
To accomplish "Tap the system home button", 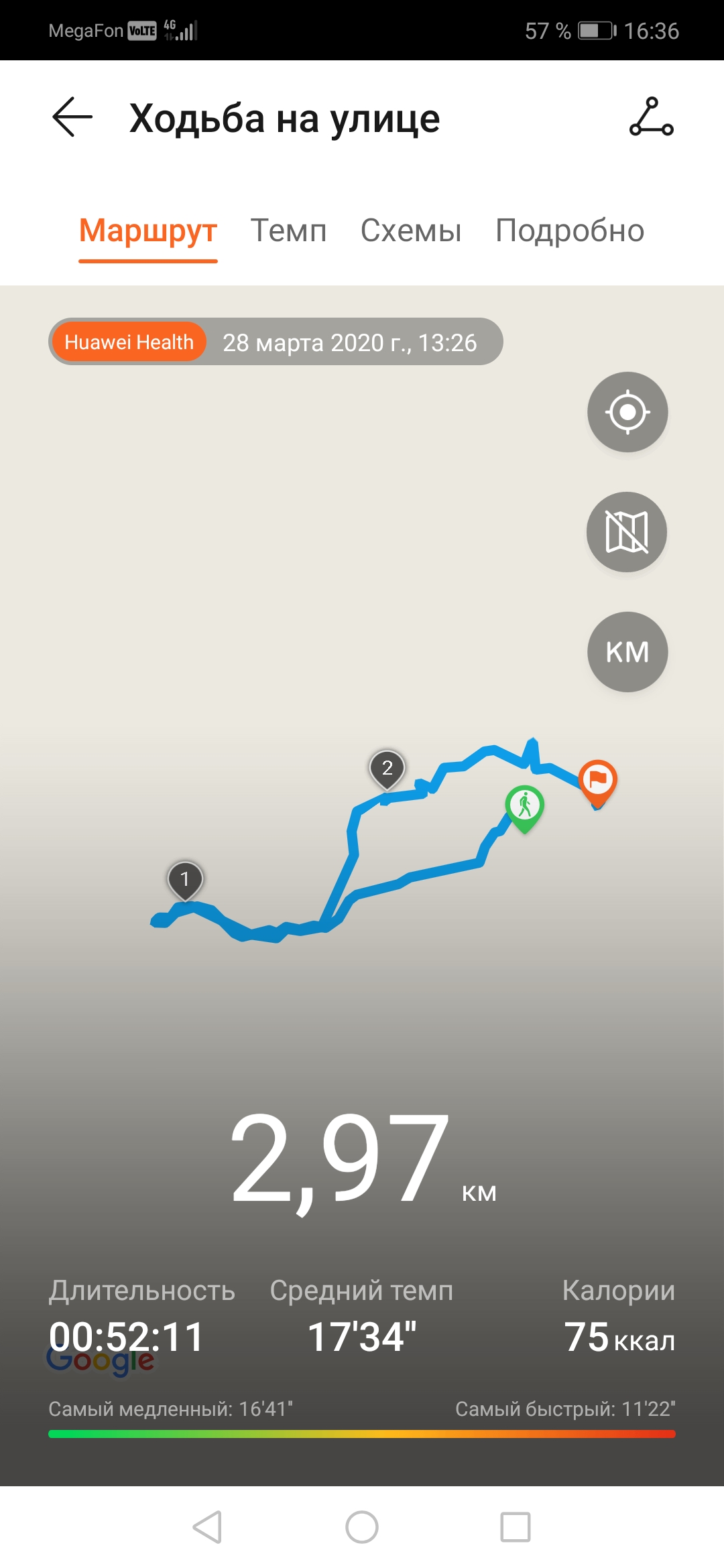I will pos(362,1527).
